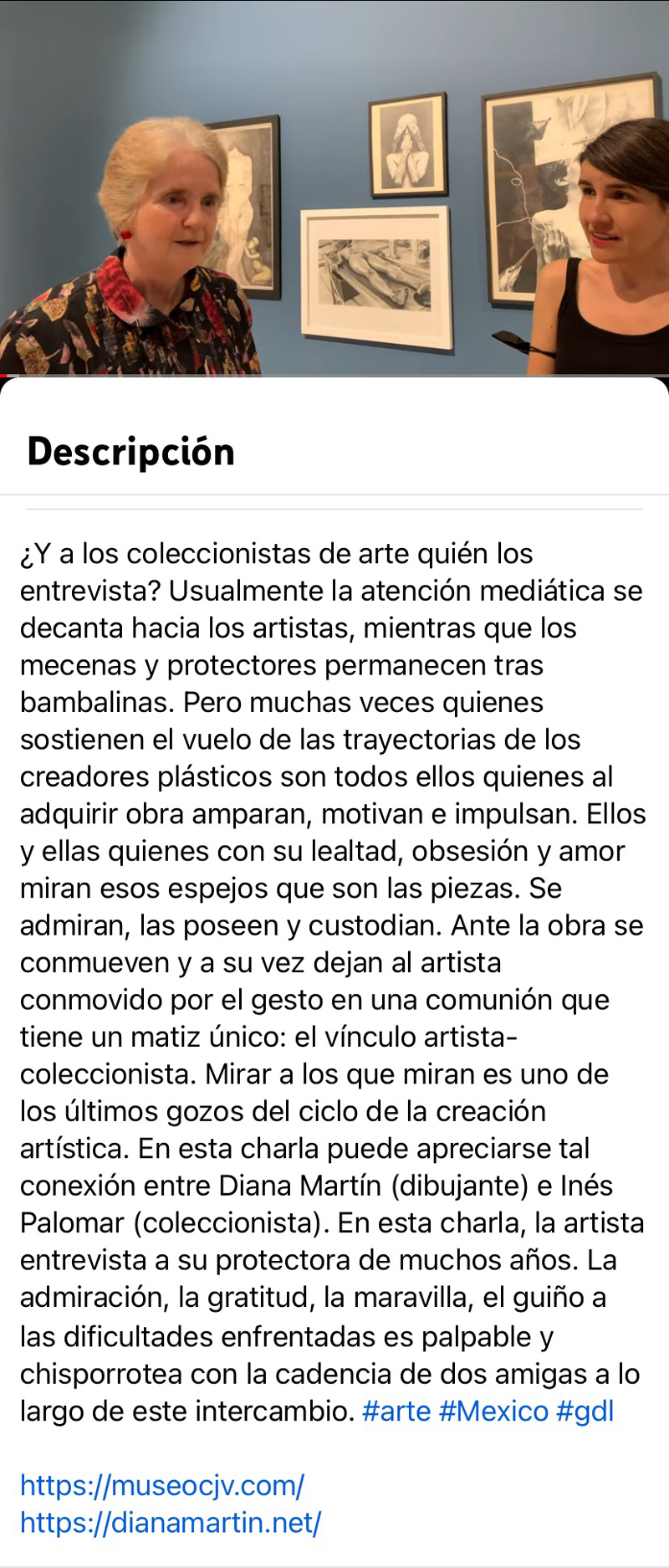Viewport: 669px width, 1568px height.
Task: Open the #gdl hashtag
Action: tap(585, 1411)
